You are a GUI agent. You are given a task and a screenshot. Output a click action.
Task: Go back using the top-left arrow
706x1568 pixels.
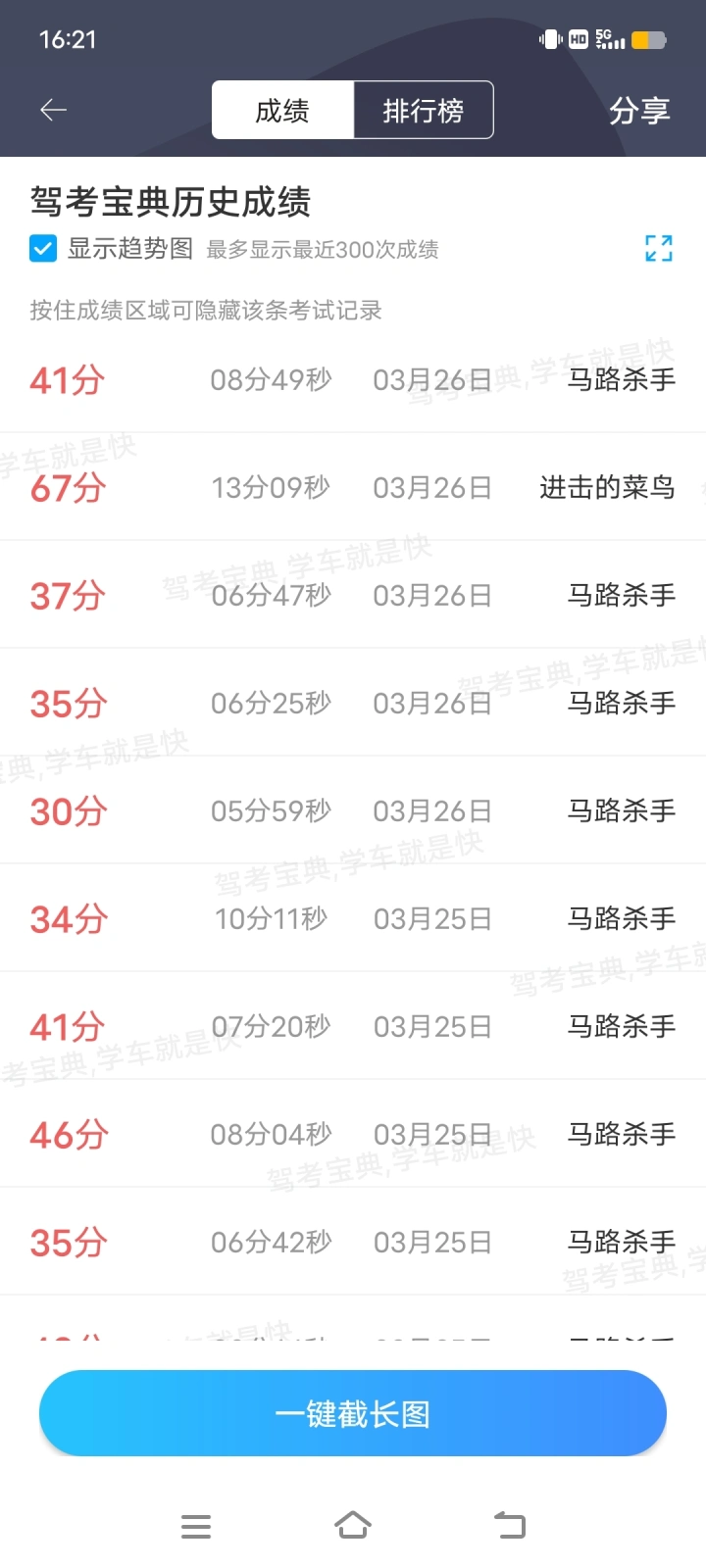point(53,110)
